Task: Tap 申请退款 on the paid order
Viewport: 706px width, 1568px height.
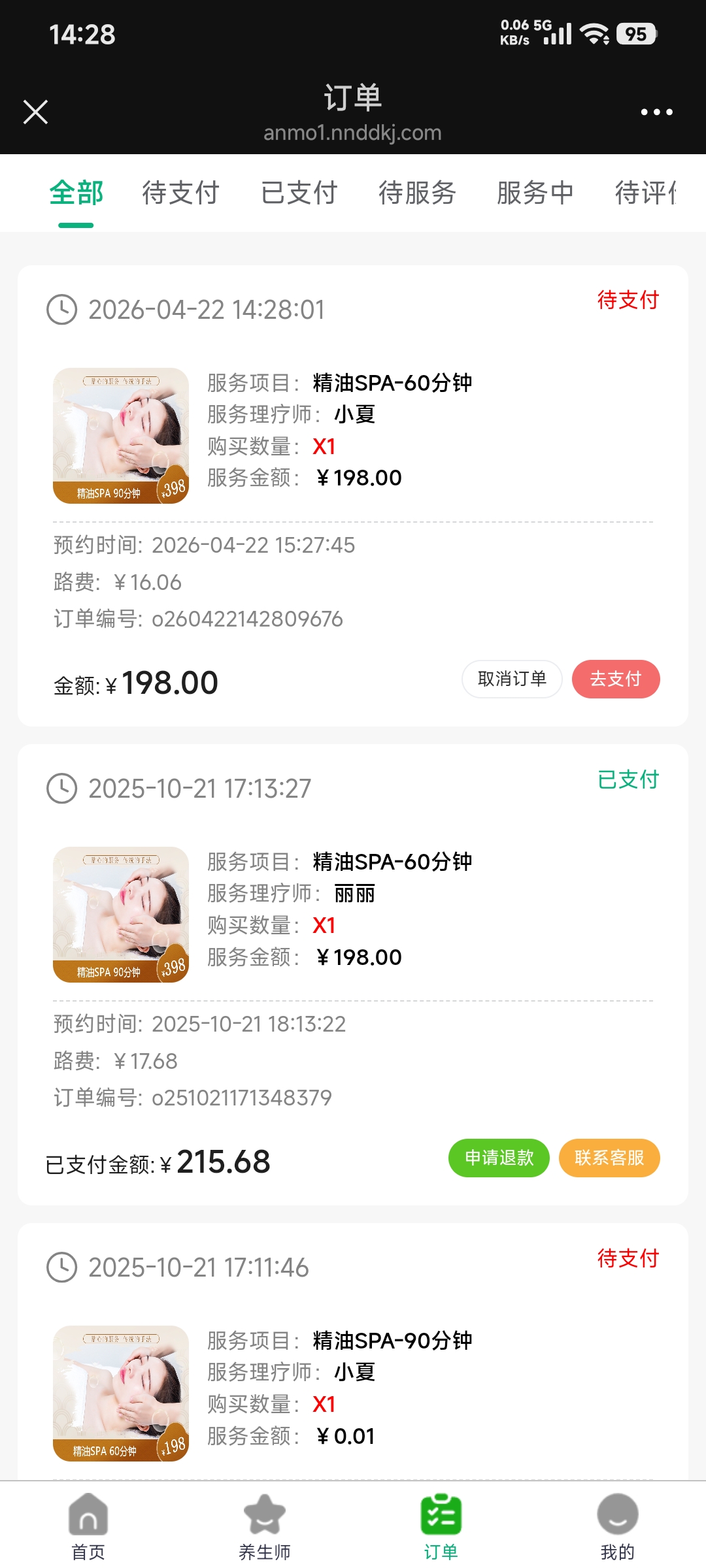Action: pos(499,1157)
